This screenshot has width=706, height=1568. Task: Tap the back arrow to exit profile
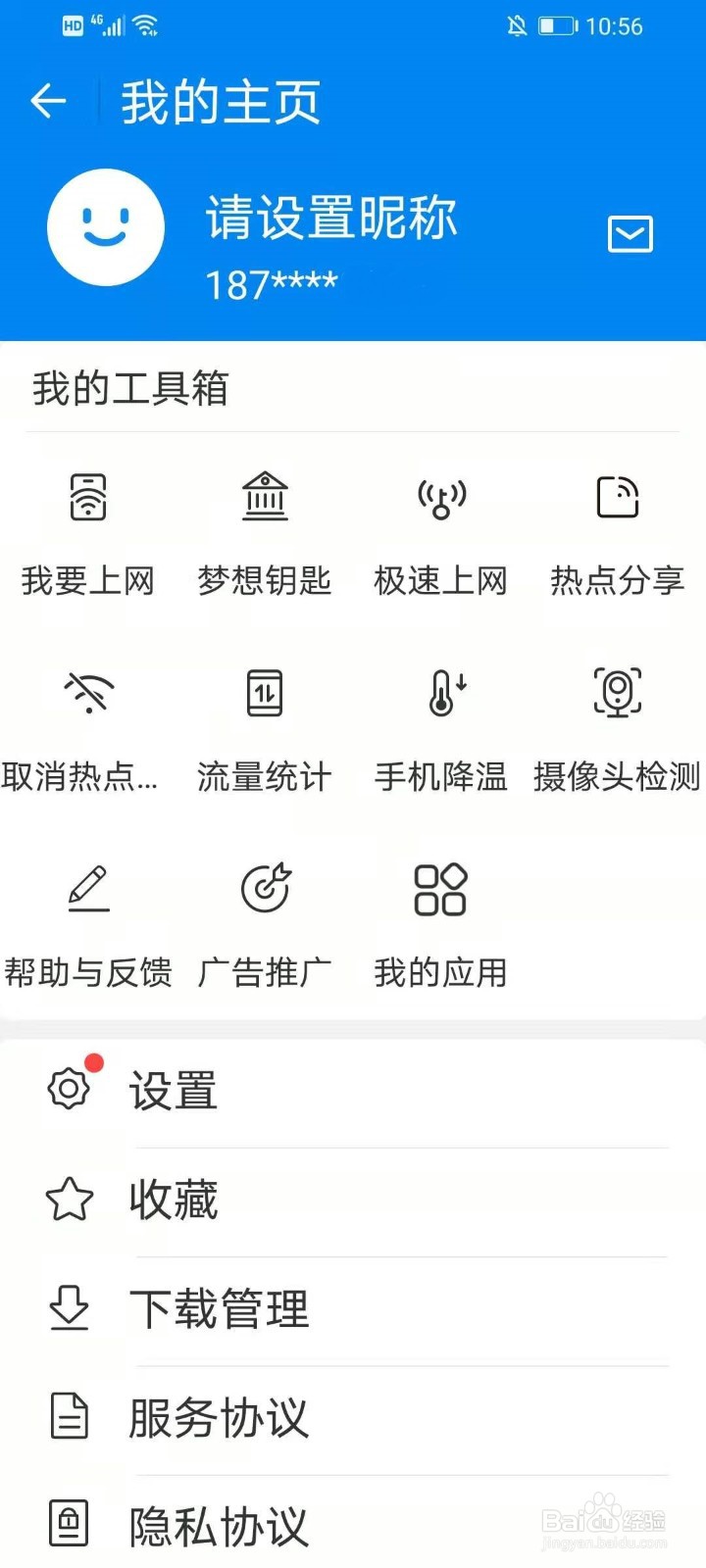(x=47, y=99)
